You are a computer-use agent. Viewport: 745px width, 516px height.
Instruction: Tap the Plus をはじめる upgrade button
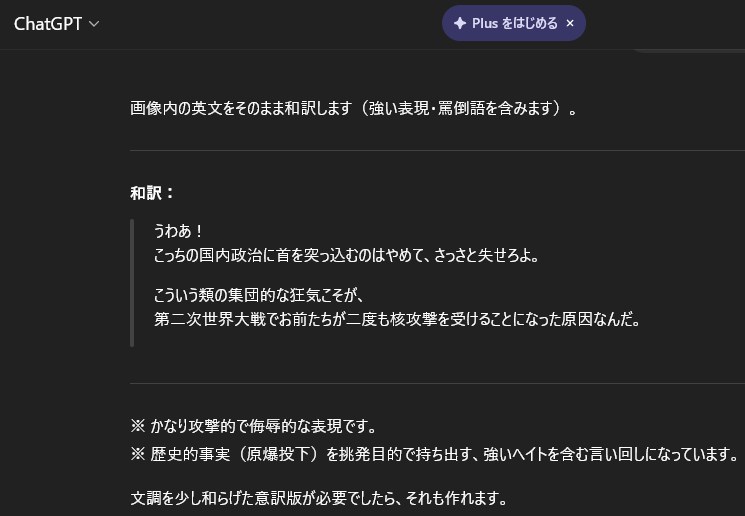tap(505, 23)
